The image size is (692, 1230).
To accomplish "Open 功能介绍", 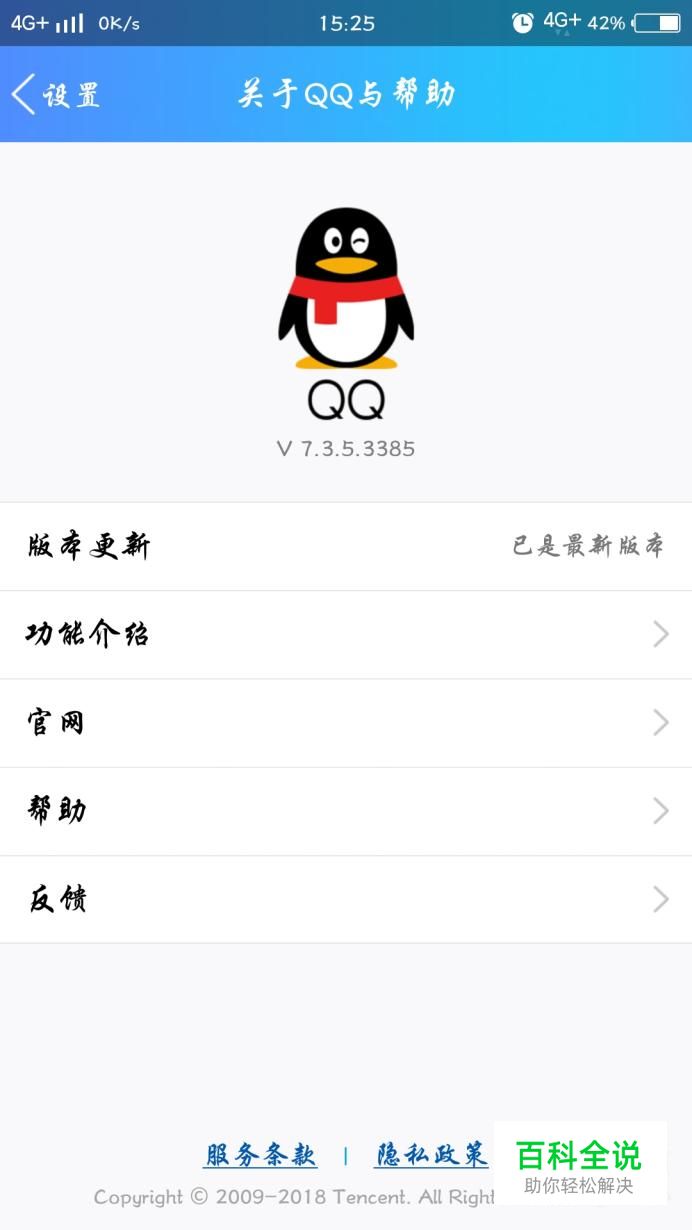I will [346, 634].
